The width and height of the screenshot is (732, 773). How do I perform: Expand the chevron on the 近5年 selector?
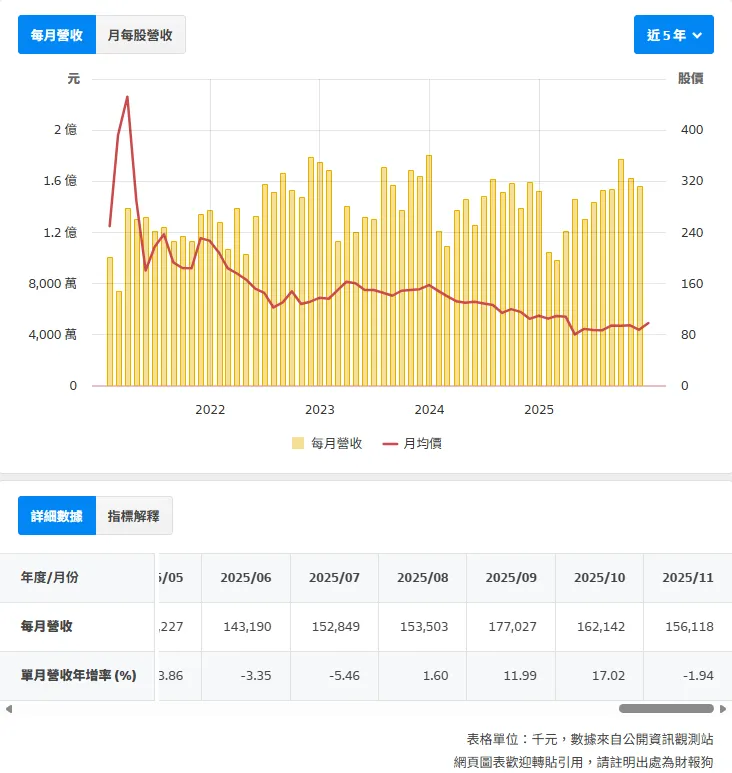(x=695, y=34)
